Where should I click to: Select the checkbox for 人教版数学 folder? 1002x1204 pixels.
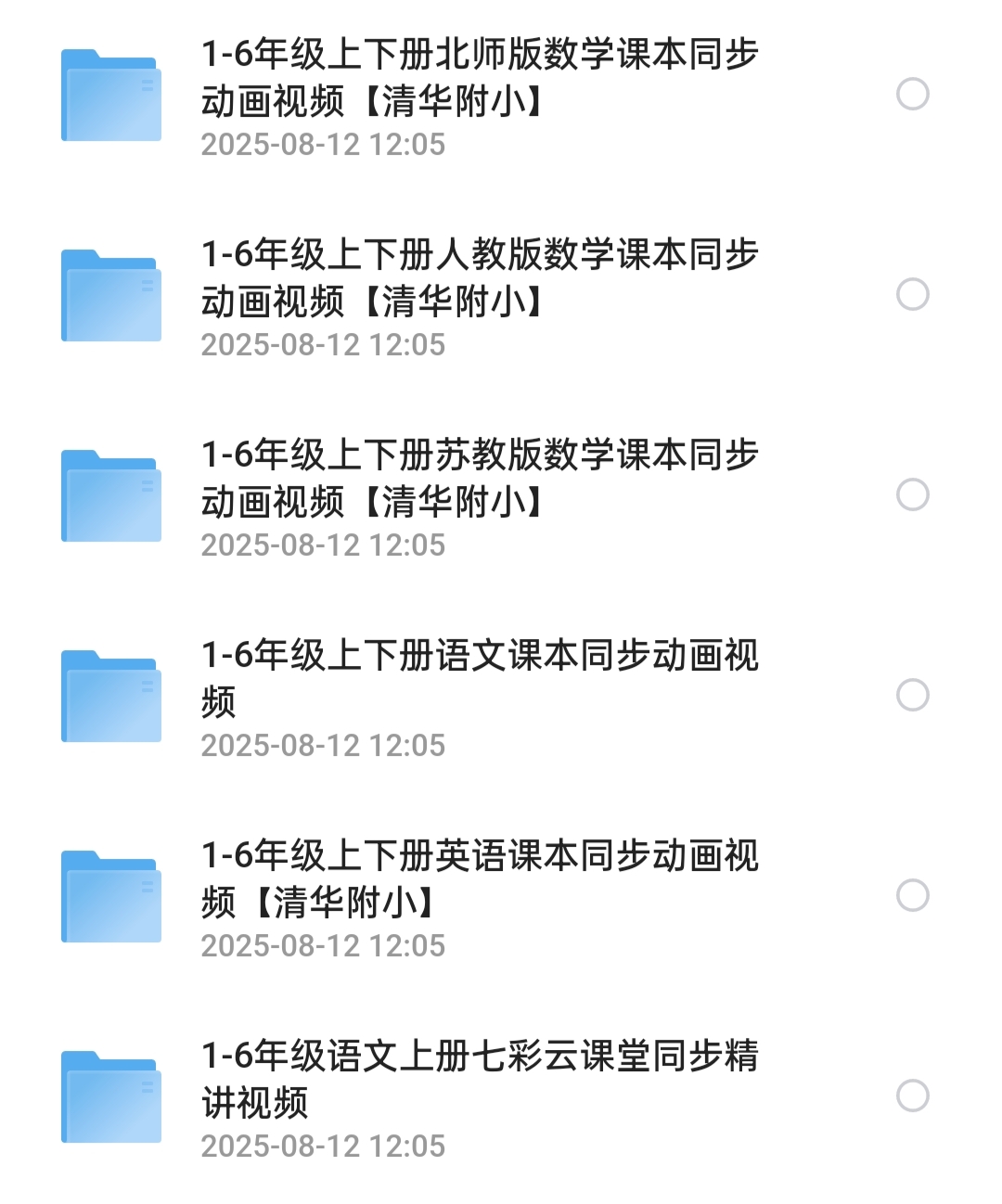click(914, 293)
